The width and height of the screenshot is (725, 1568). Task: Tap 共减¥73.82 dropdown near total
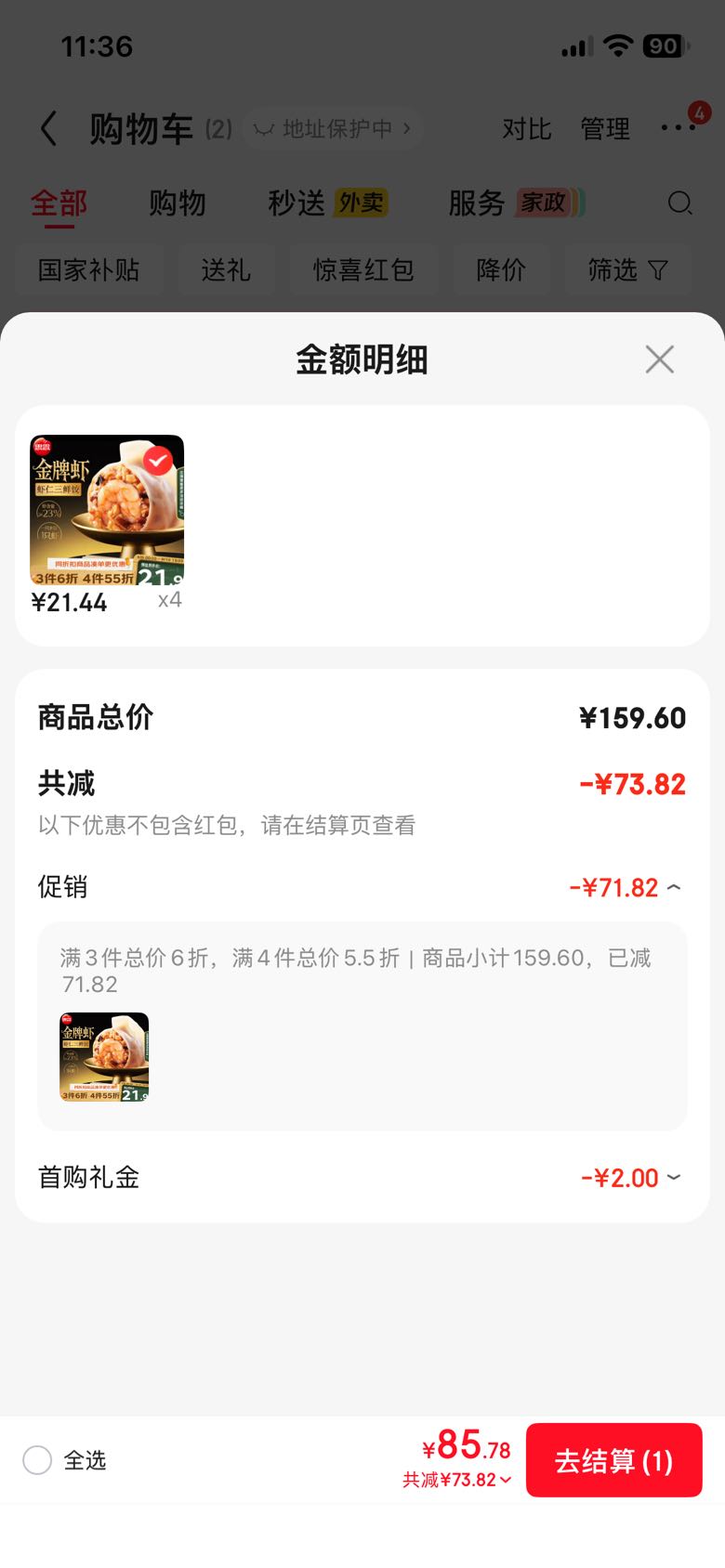(x=457, y=1480)
